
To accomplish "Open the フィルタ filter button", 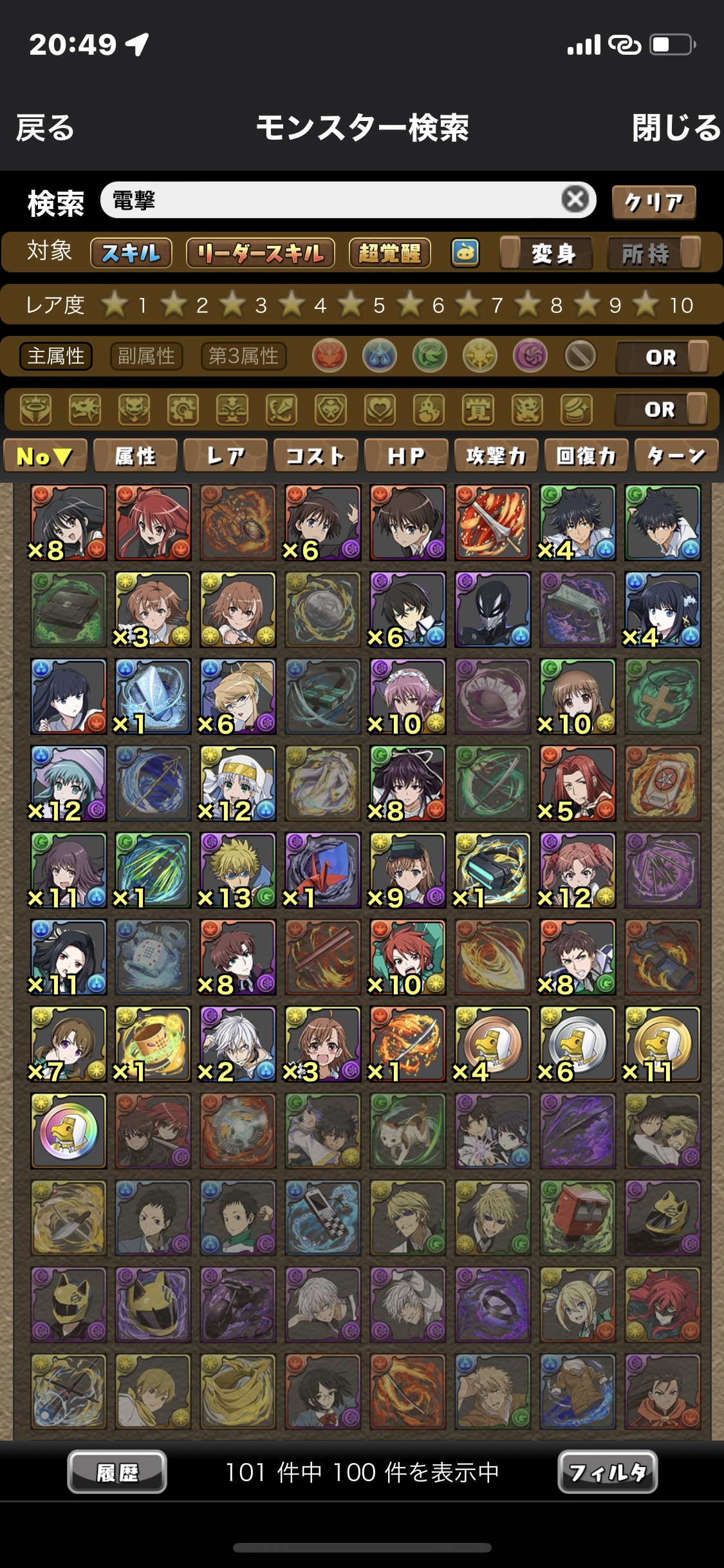I will click(x=607, y=1471).
